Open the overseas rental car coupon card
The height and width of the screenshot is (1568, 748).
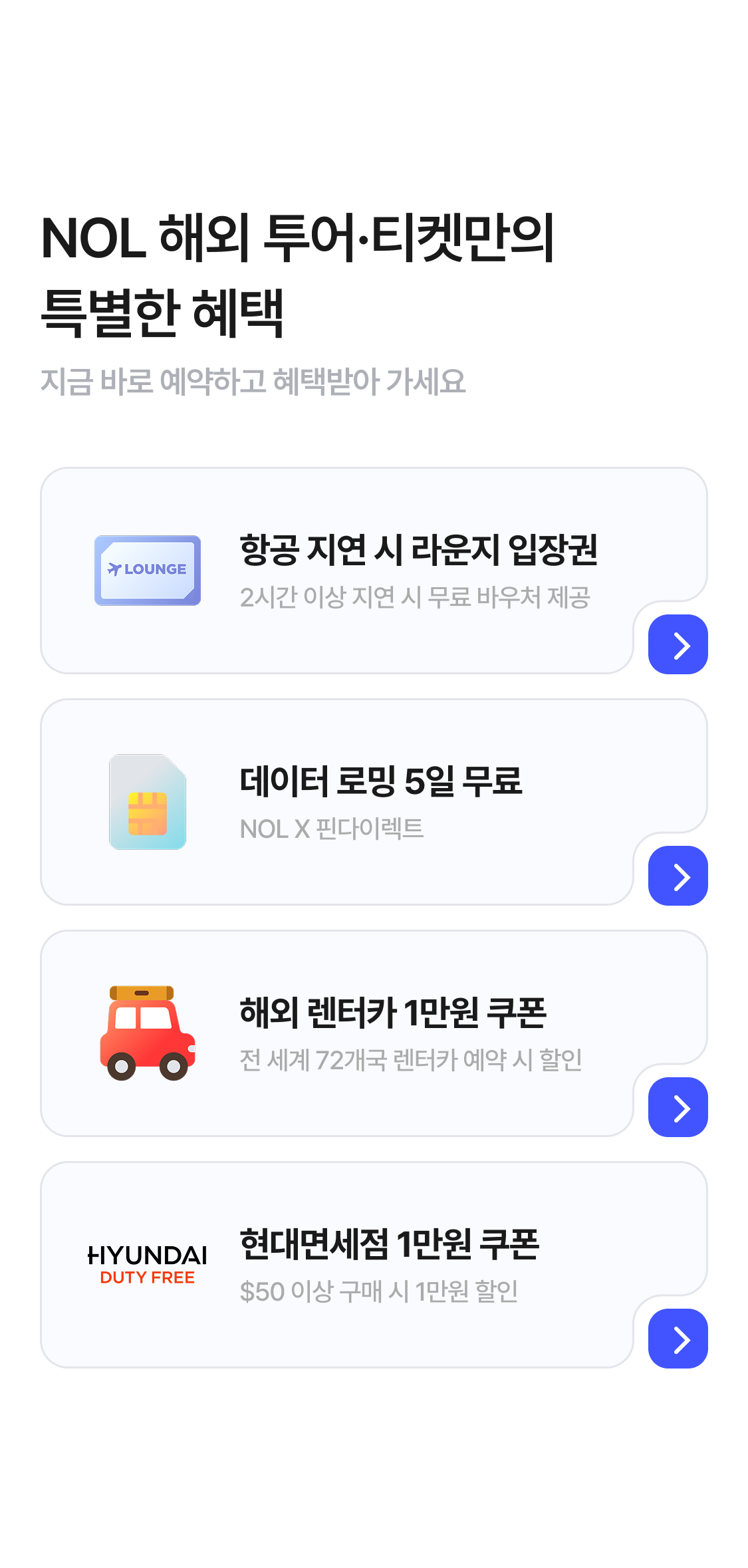click(x=678, y=1107)
